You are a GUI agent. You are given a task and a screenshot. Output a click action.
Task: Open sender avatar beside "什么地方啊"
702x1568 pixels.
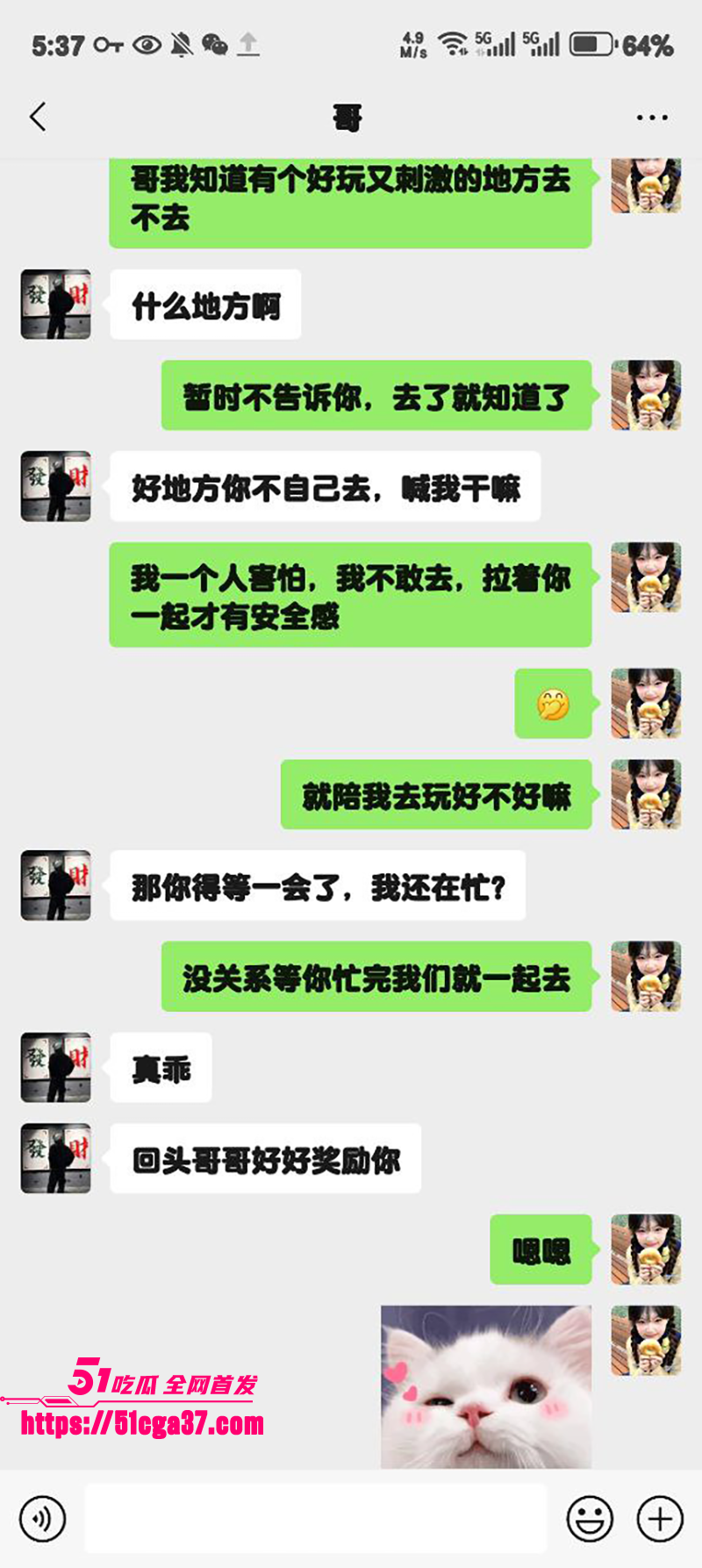(x=56, y=304)
